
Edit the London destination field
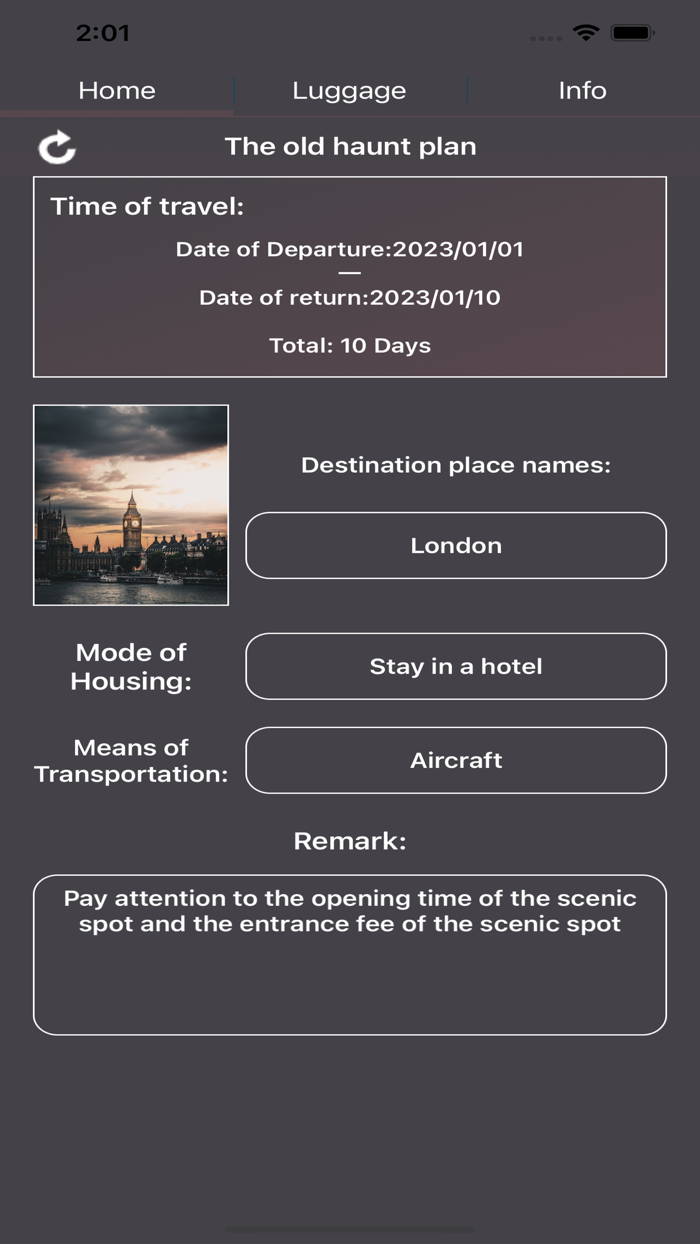pyautogui.click(x=456, y=545)
